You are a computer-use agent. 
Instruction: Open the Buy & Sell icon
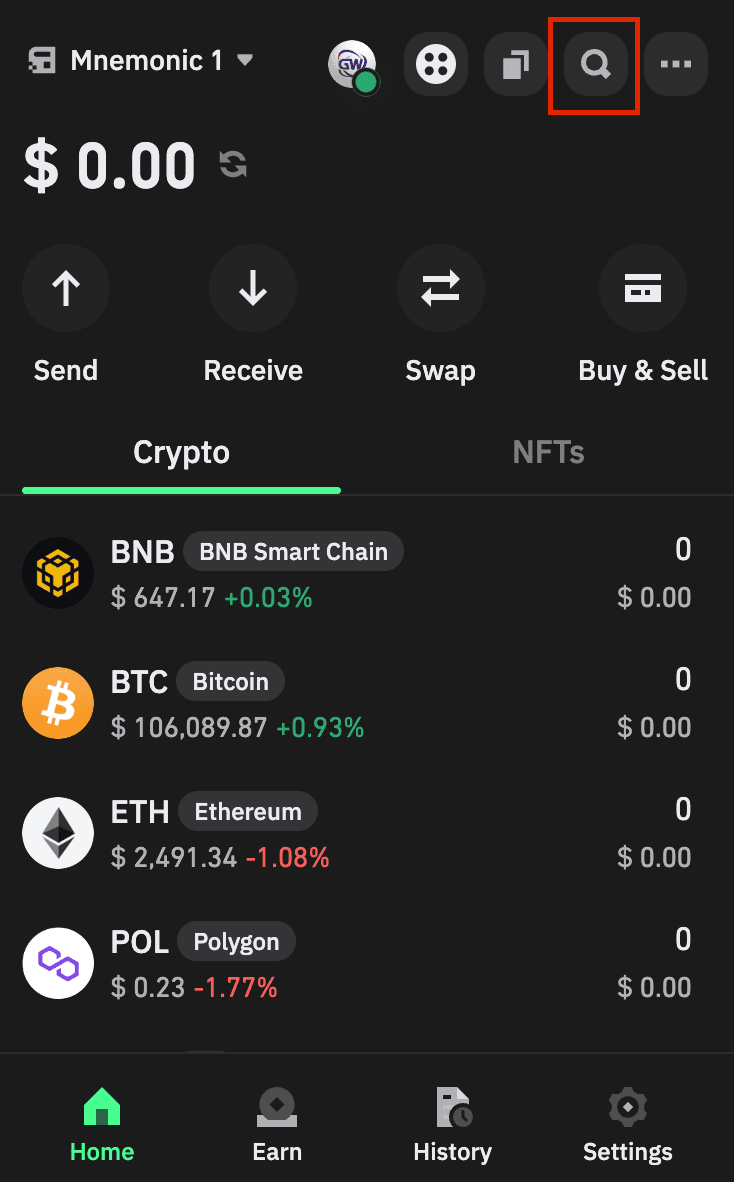click(x=642, y=288)
